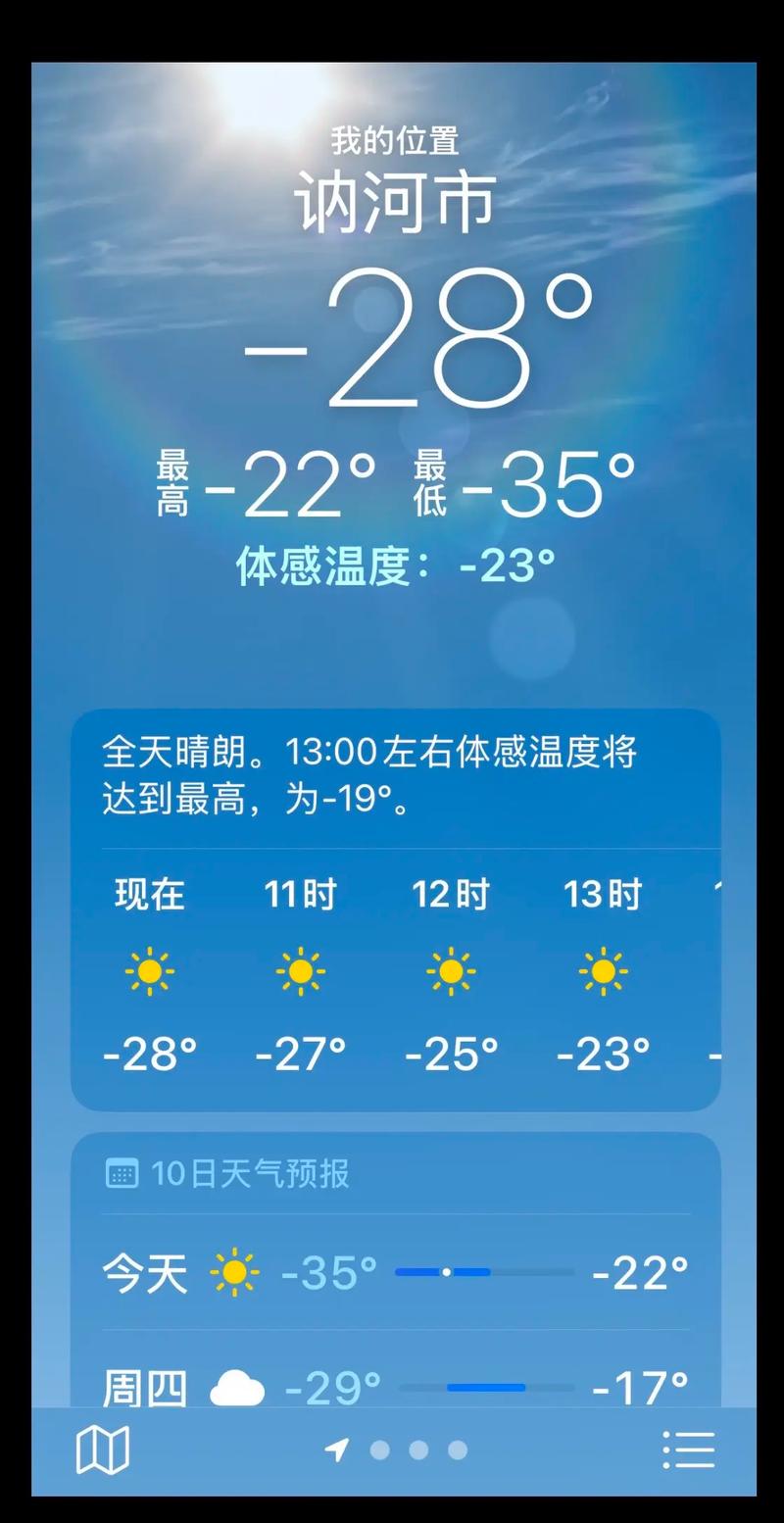Tap the 现在 hourly column
The image size is (784, 1523).
149,894
